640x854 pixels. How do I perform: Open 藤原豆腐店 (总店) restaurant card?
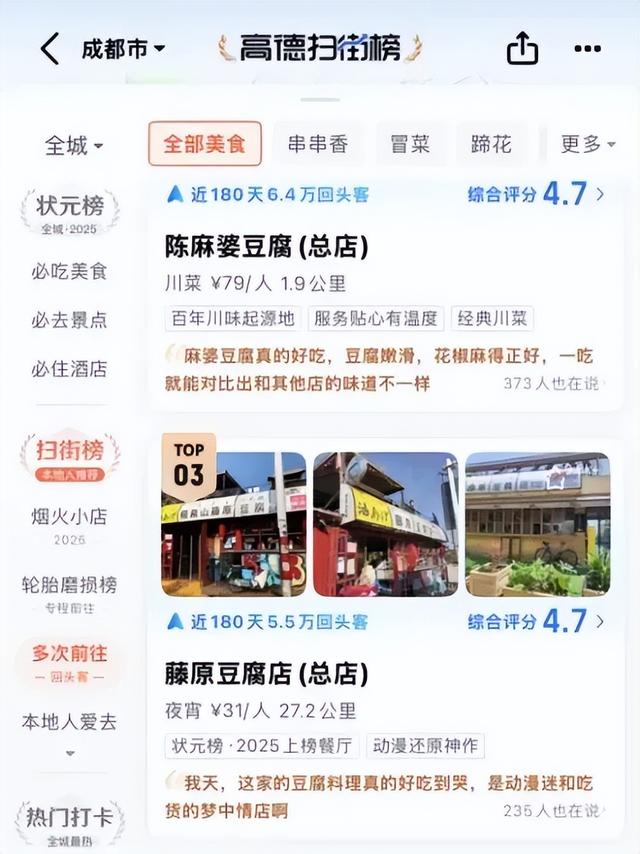266,674
